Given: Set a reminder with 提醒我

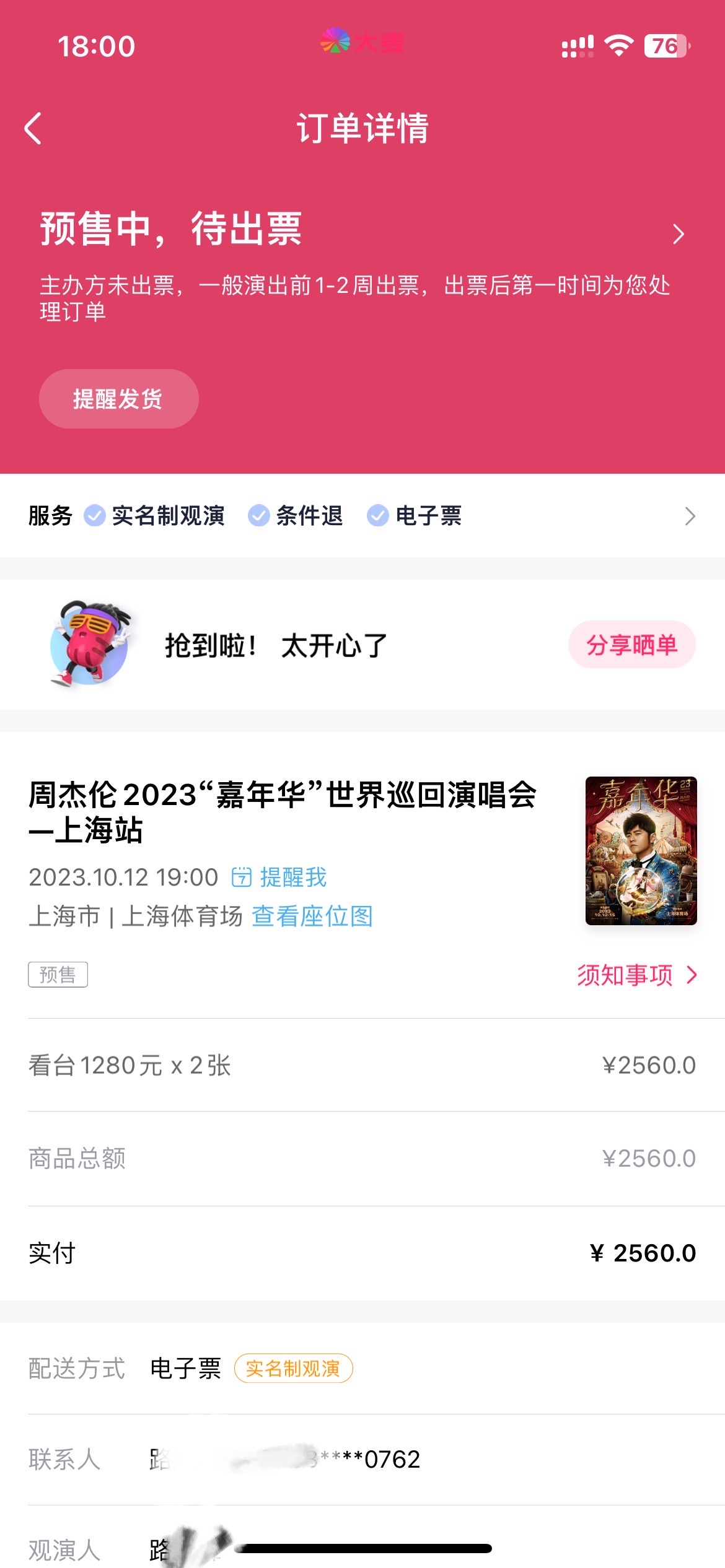Looking at the screenshot, I should click(x=279, y=877).
